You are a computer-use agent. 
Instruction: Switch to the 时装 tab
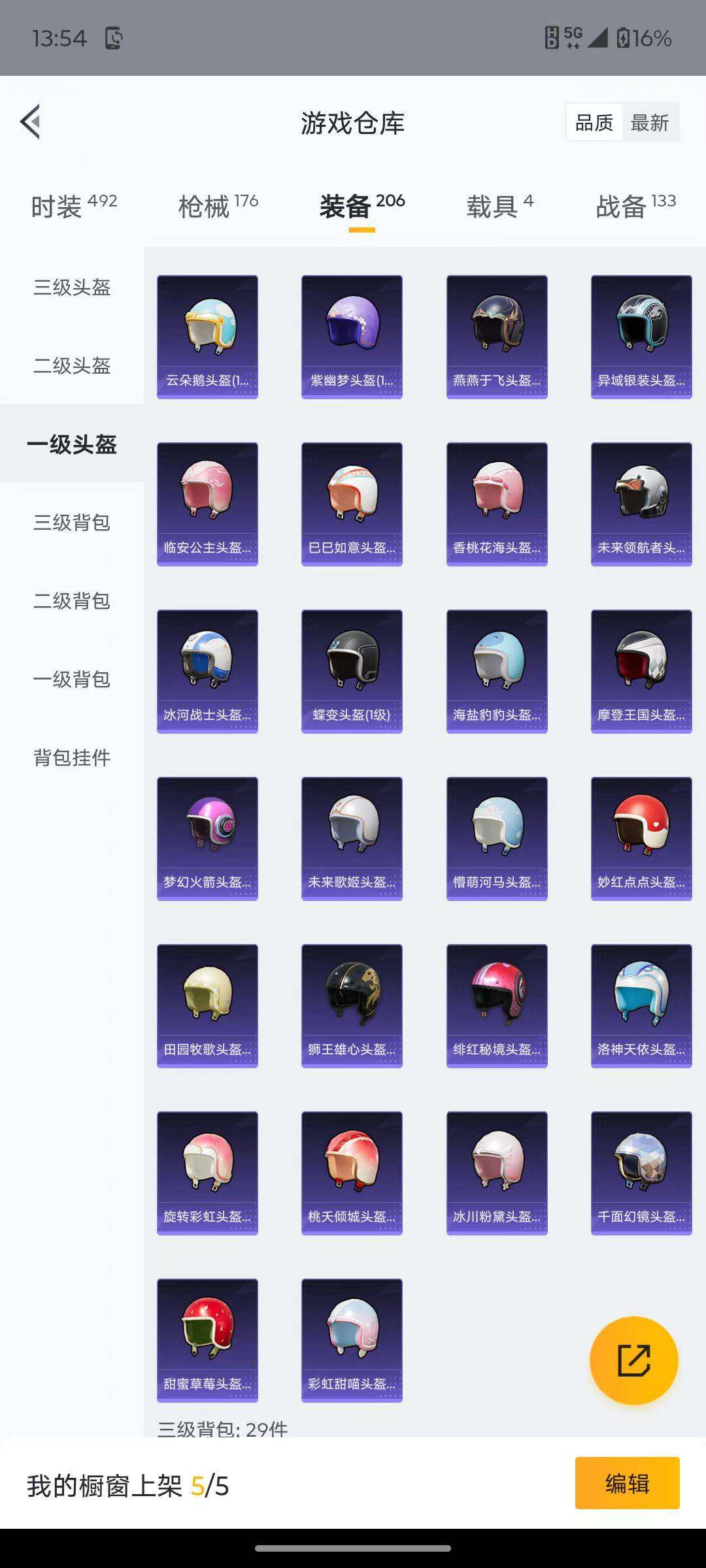[x=73, y=206]
